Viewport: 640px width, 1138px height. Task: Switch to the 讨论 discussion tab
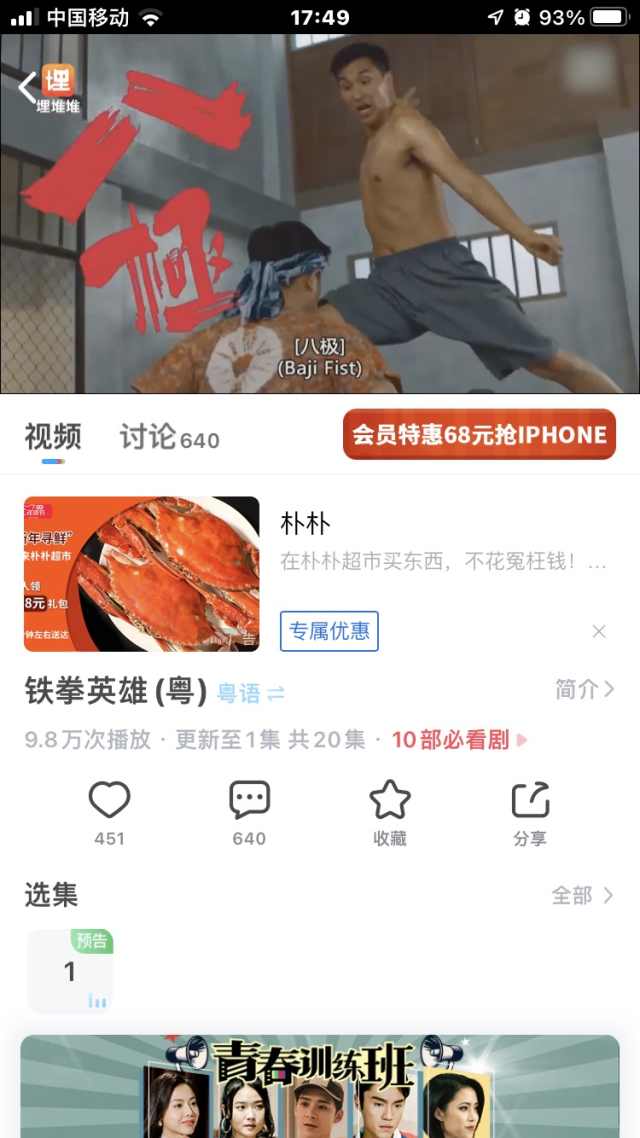[x=169, y=438]
